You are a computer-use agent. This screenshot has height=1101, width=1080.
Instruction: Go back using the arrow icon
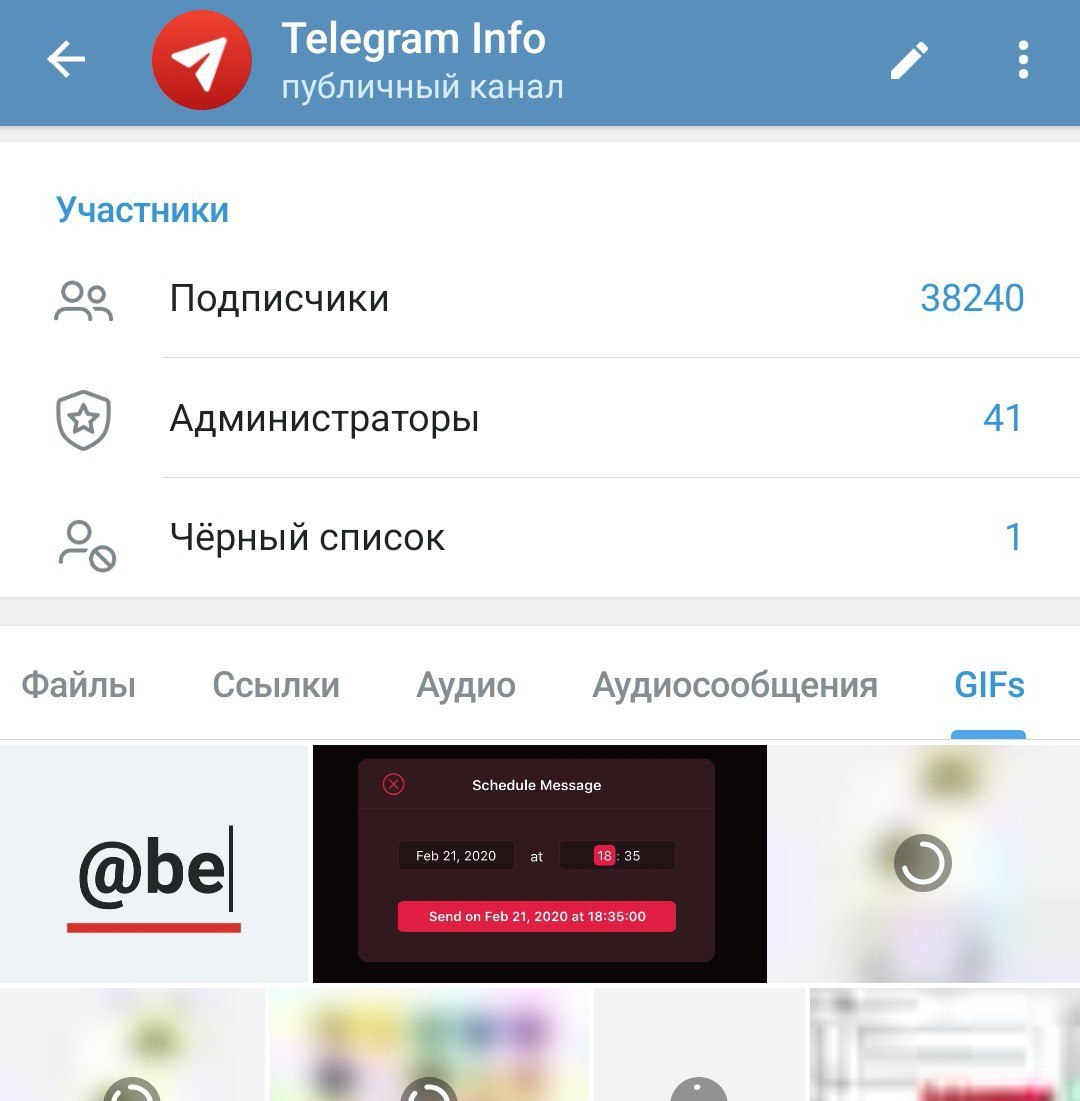pos(66,61)
